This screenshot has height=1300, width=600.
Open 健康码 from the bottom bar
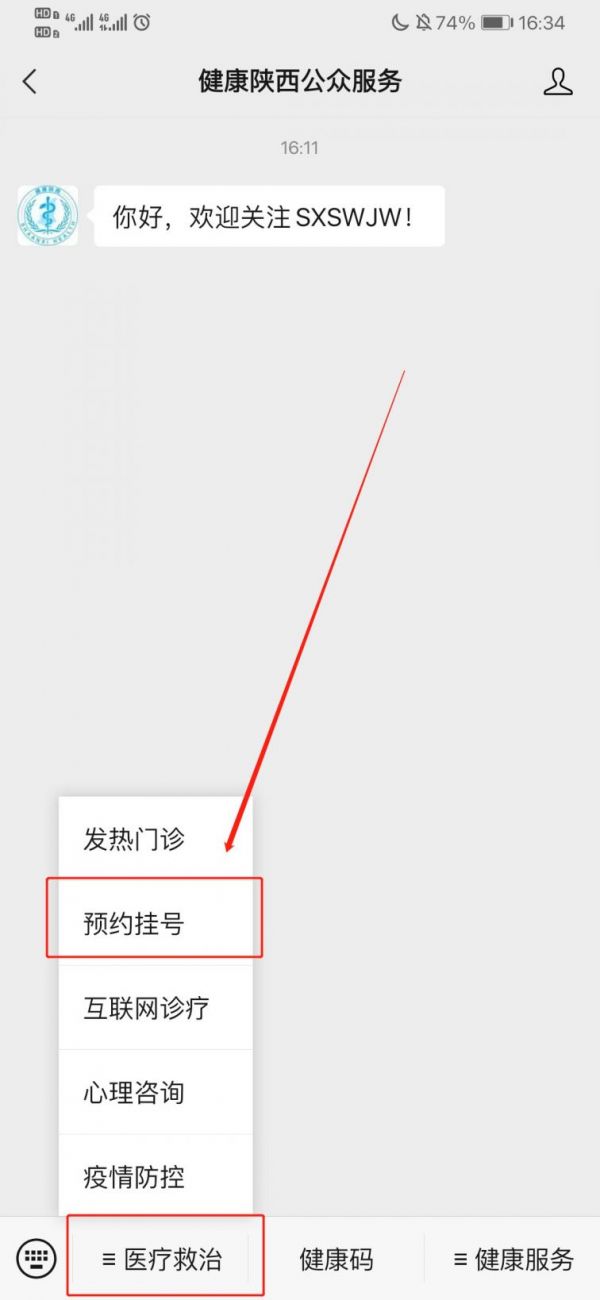[x=336, y=1259]
